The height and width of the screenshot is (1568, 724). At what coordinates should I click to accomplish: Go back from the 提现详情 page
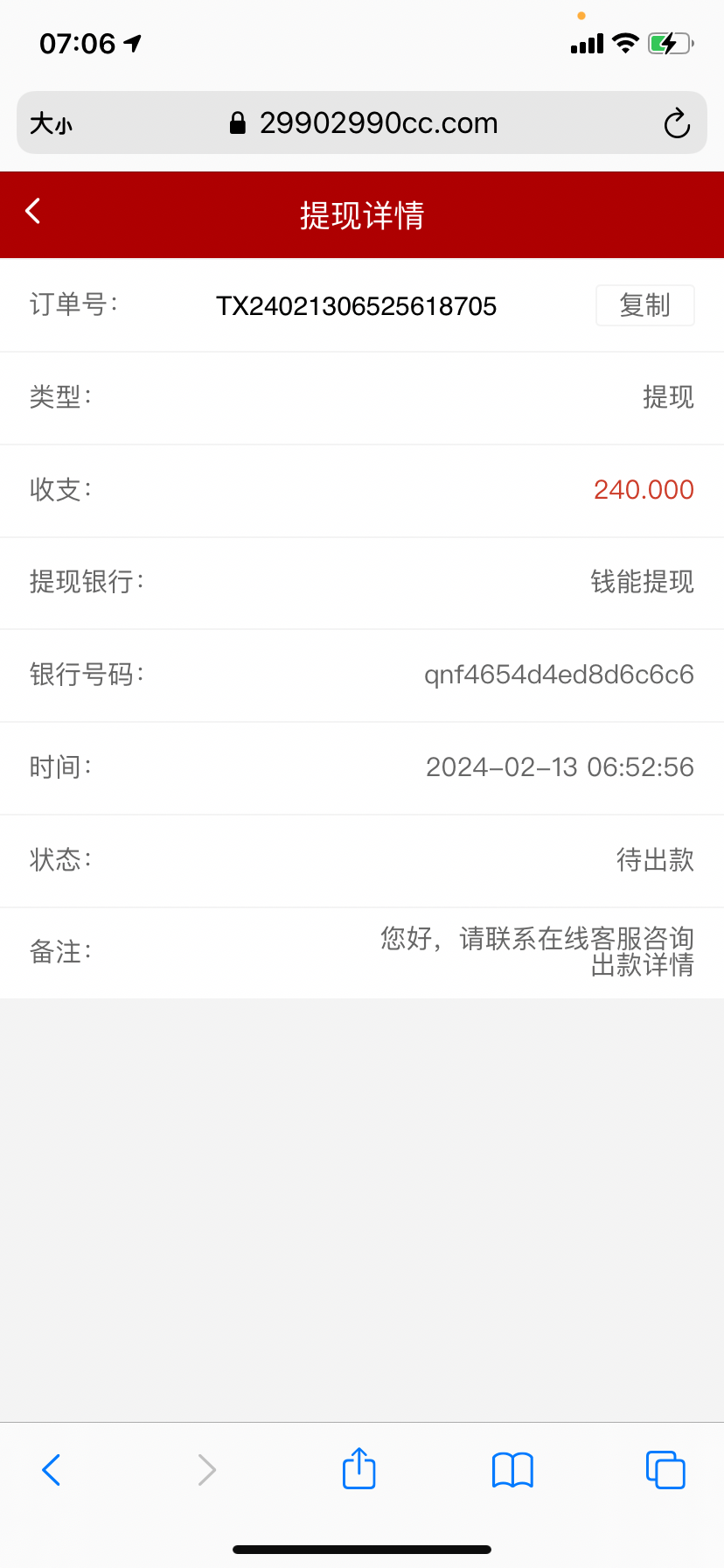pos(33,211)
